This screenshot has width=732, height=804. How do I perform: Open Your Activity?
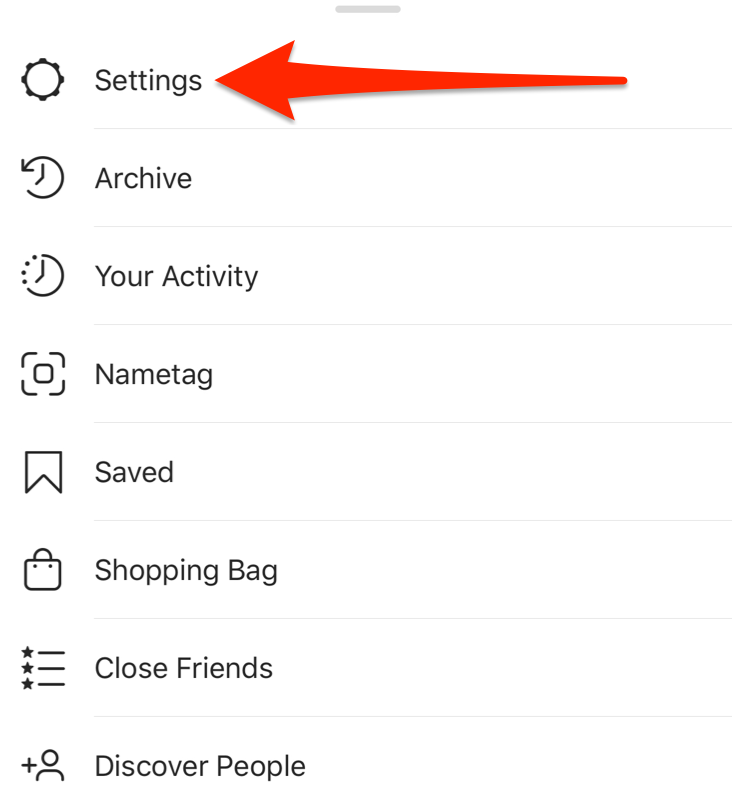[176, 277]
